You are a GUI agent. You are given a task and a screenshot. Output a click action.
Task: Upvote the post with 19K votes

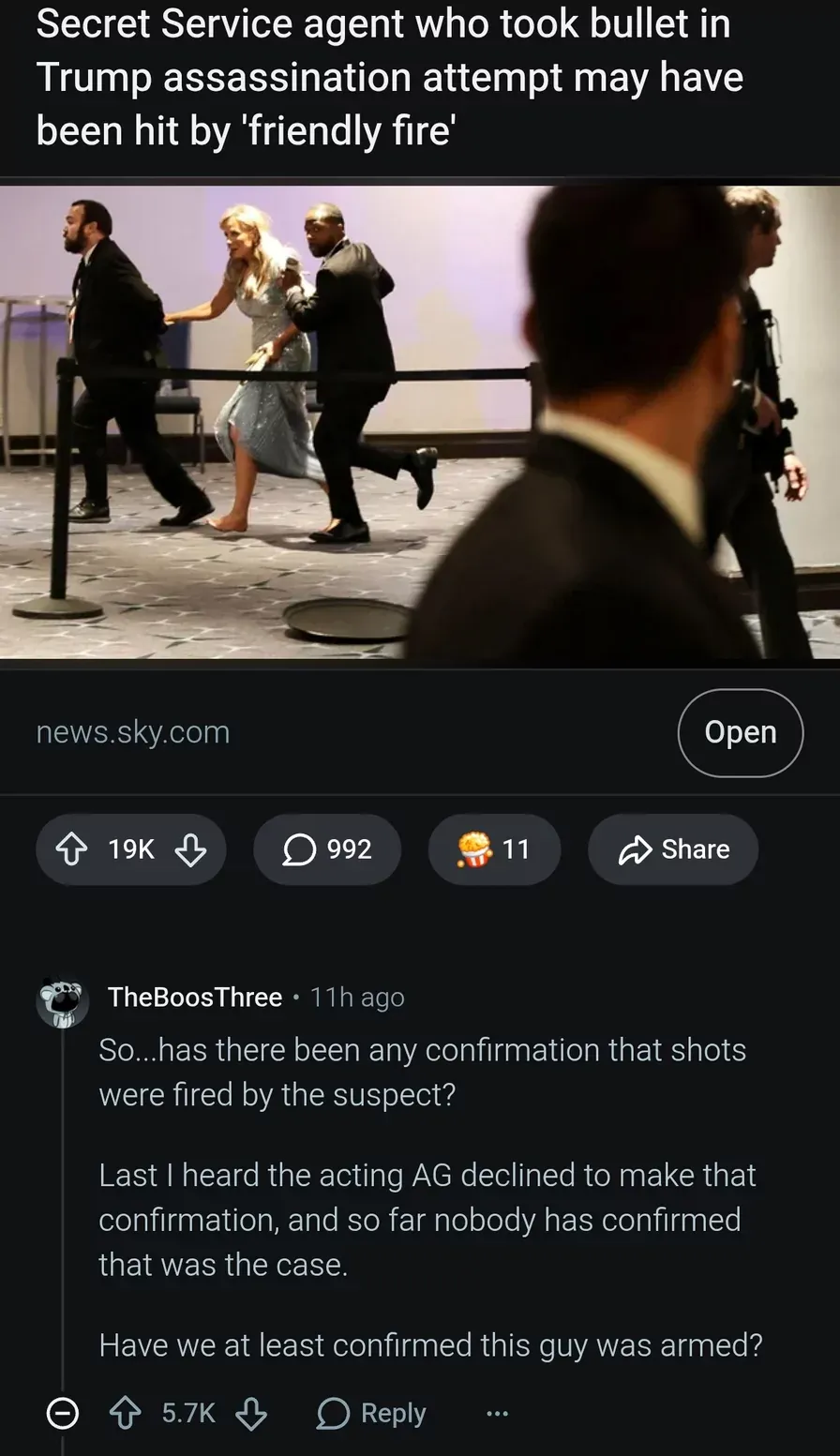pos(71,849)
